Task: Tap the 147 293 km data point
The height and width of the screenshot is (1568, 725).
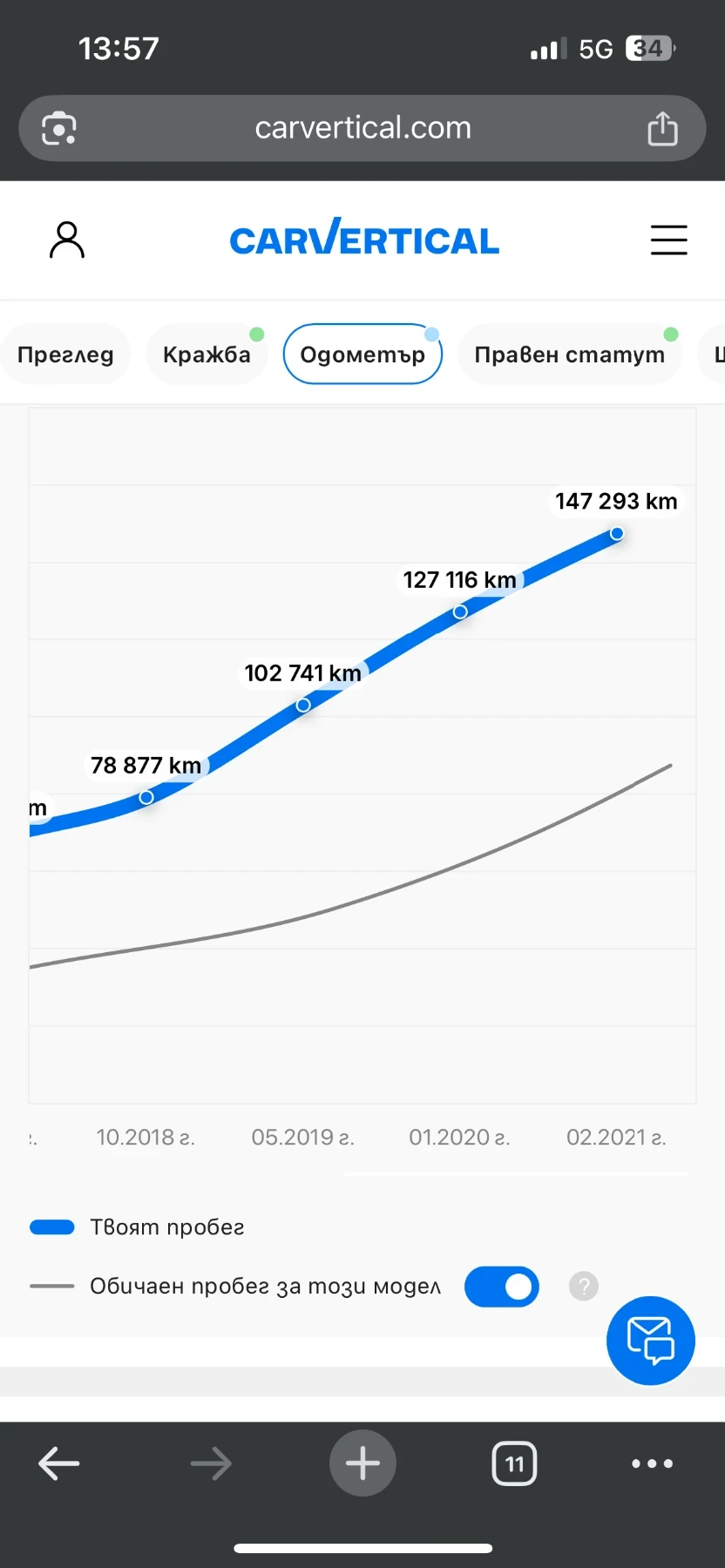Action: 617,533
